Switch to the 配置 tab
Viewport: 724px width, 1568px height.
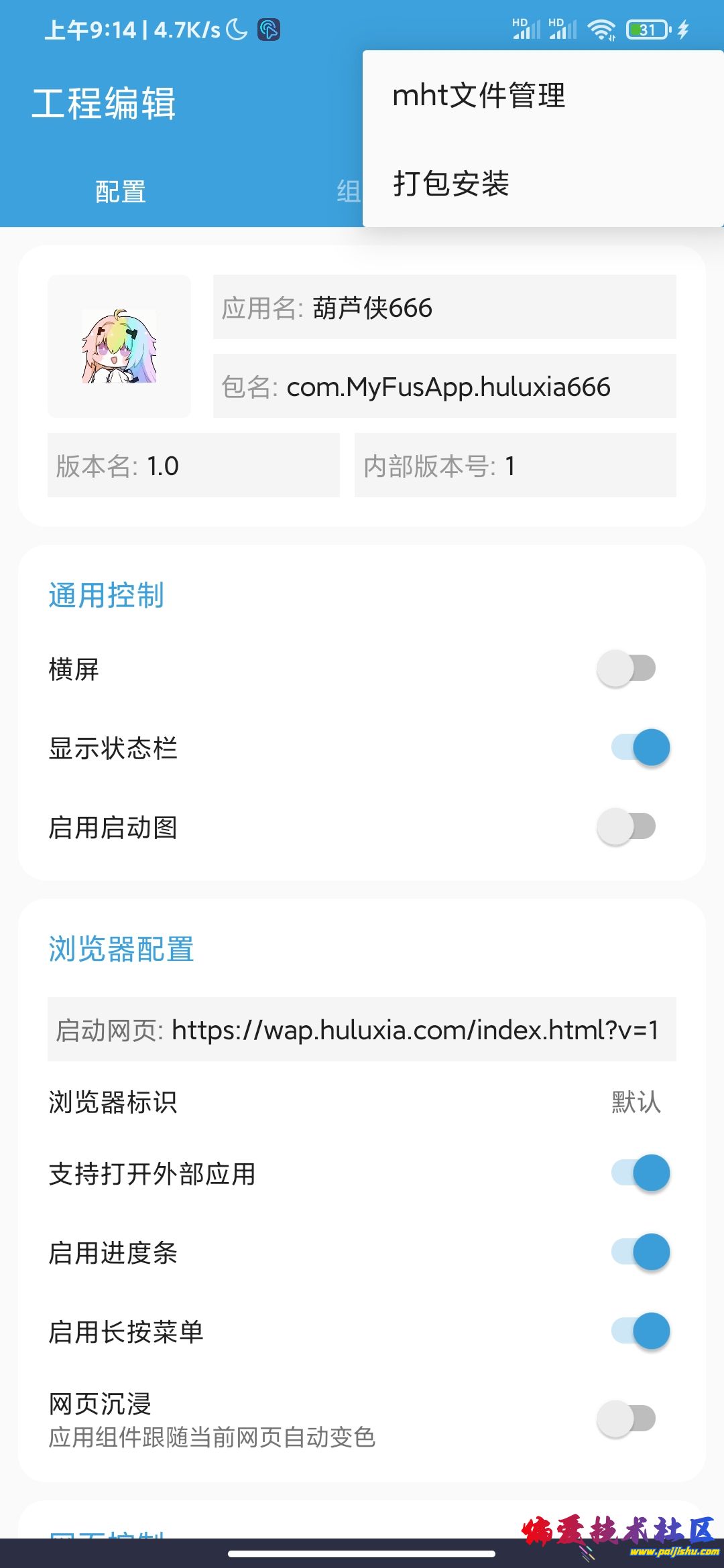point(121,192)
